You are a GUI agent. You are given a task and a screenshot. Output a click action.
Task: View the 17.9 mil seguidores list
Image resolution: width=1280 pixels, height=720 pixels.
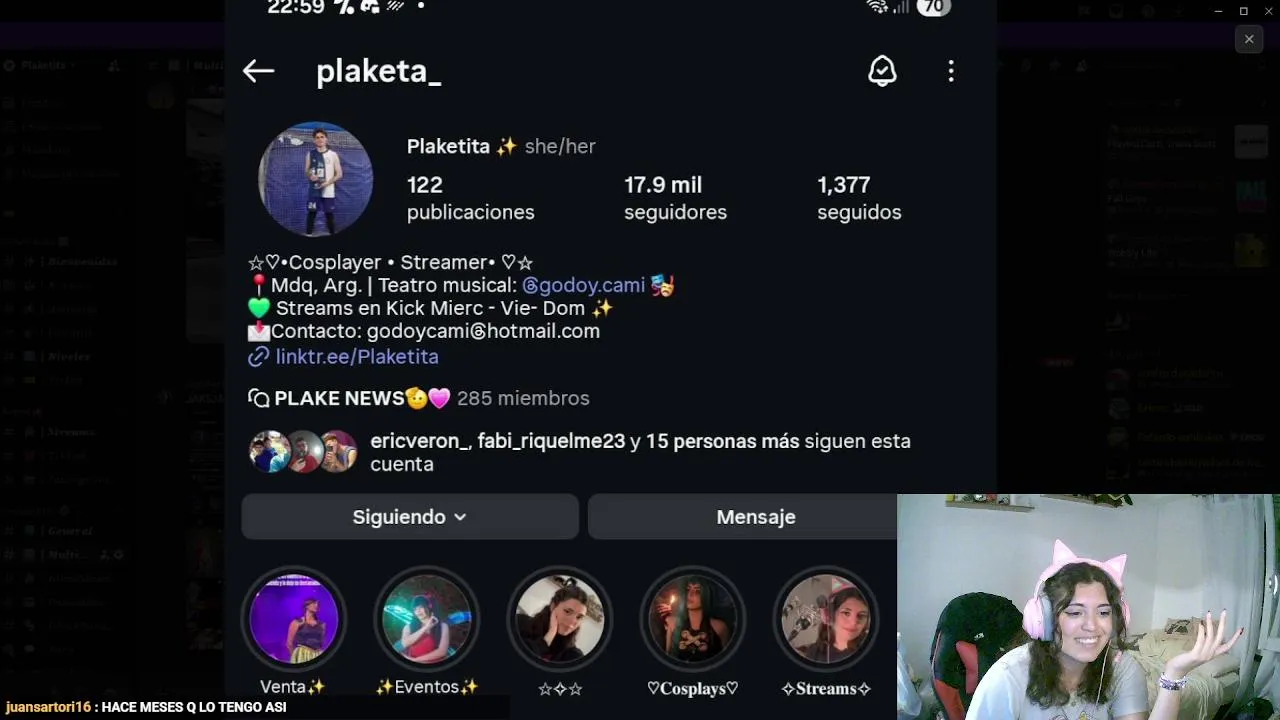tap(675, 197)
